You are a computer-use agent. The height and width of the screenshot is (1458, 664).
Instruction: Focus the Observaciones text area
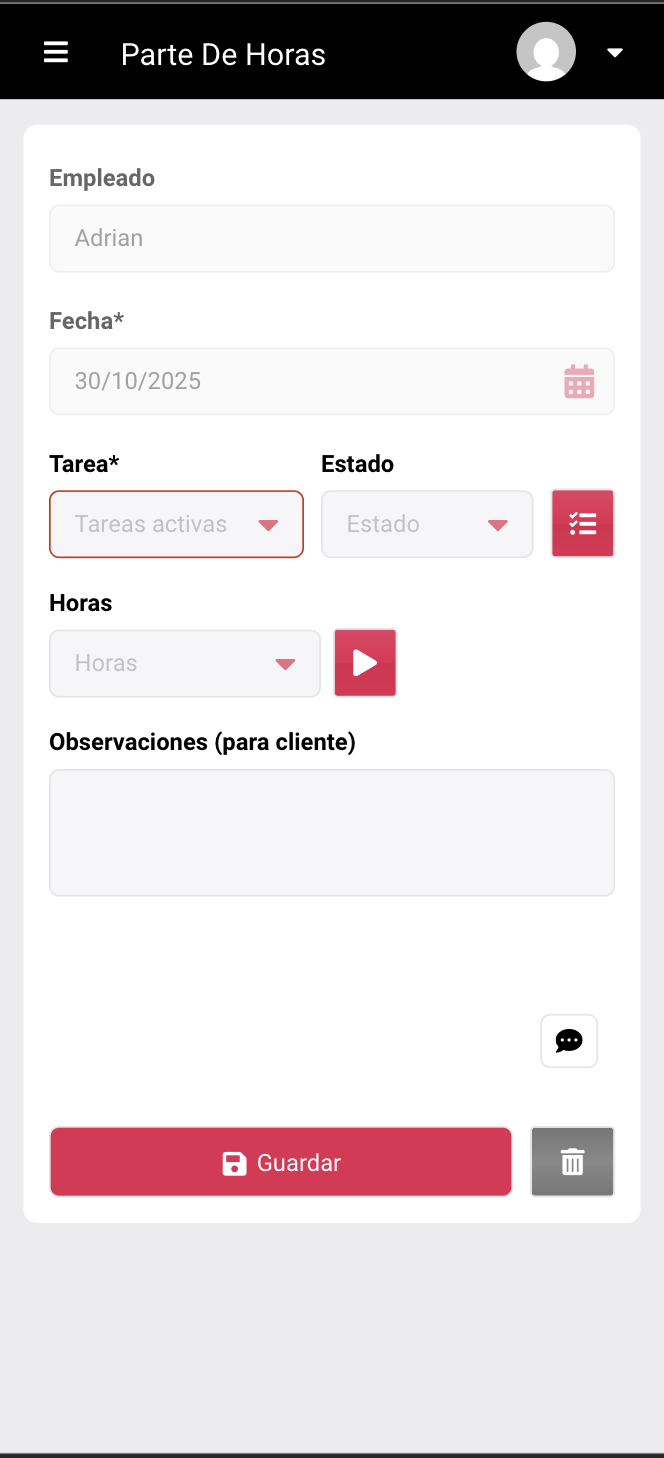332,832
